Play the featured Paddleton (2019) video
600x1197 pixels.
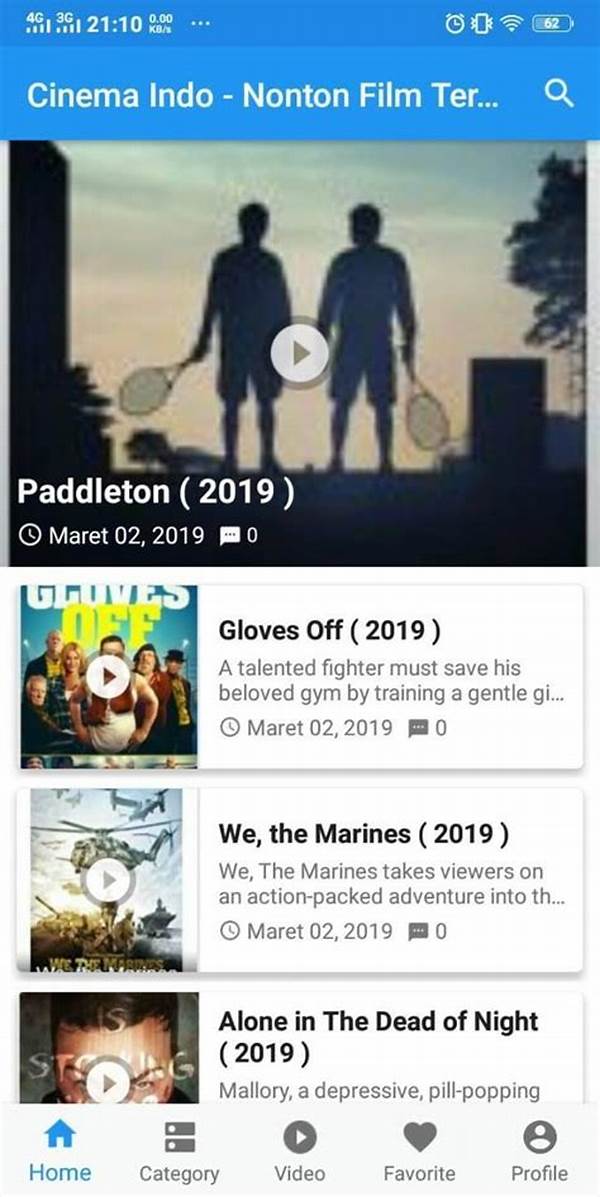click(x=299, y=352)
